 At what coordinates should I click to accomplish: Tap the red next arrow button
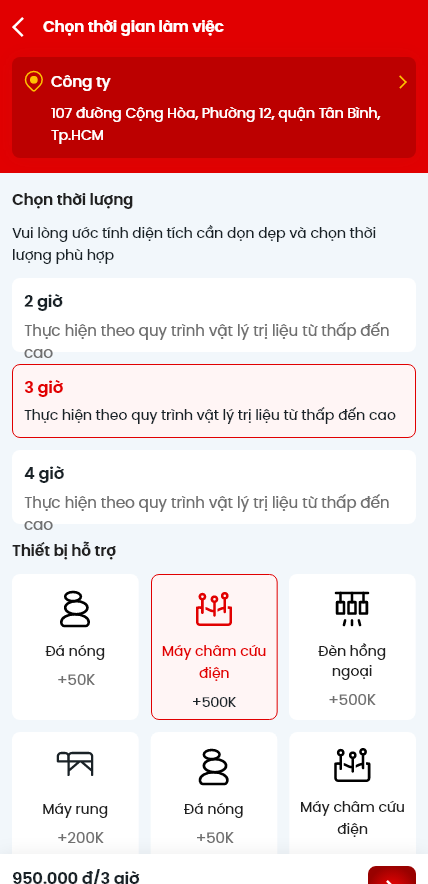click(x=392, y=876)
